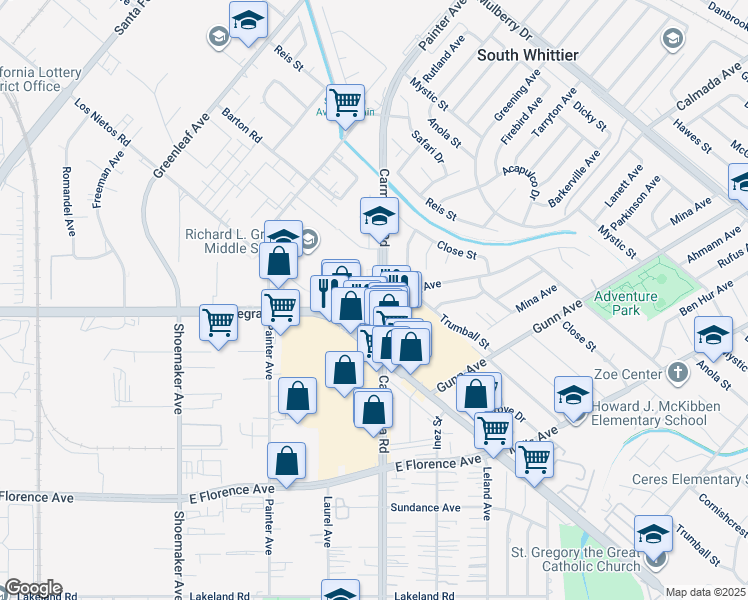This screenshot has height=600, width=748.
Task: Select the school marker on Carmenita Rd near Close St
Action: (379, 219)
